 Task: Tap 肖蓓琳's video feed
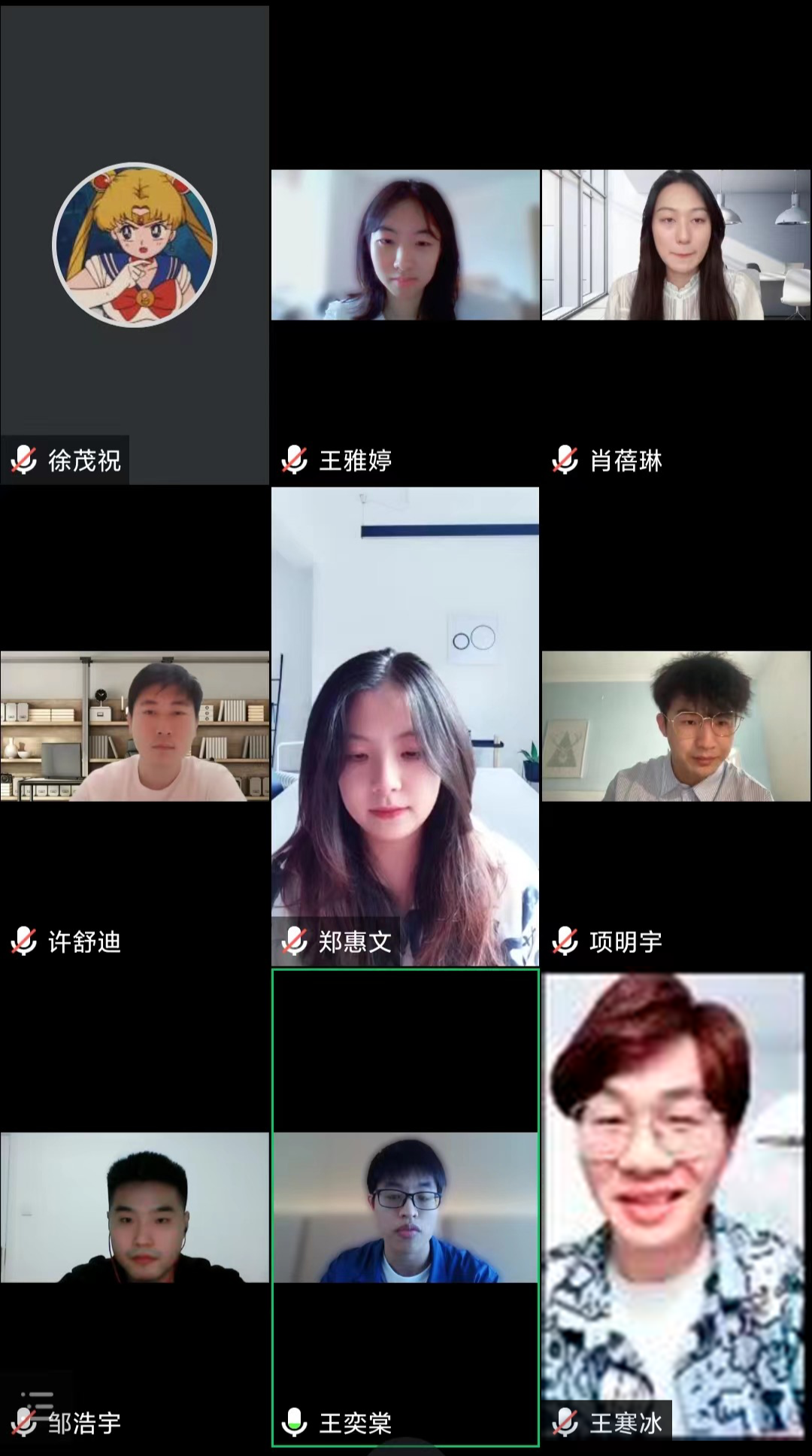tap(676, 245)
